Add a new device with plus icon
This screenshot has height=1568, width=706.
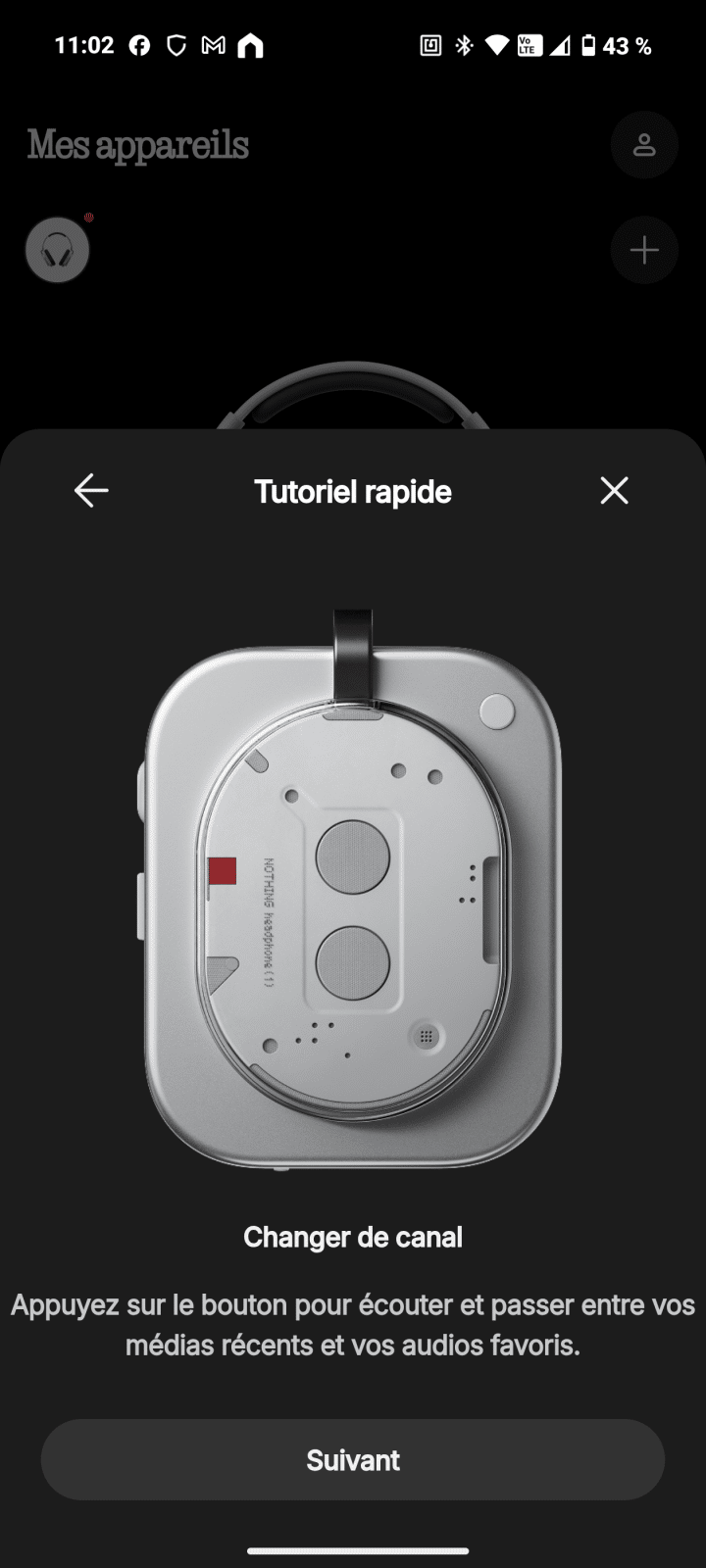tap(644, 251)
